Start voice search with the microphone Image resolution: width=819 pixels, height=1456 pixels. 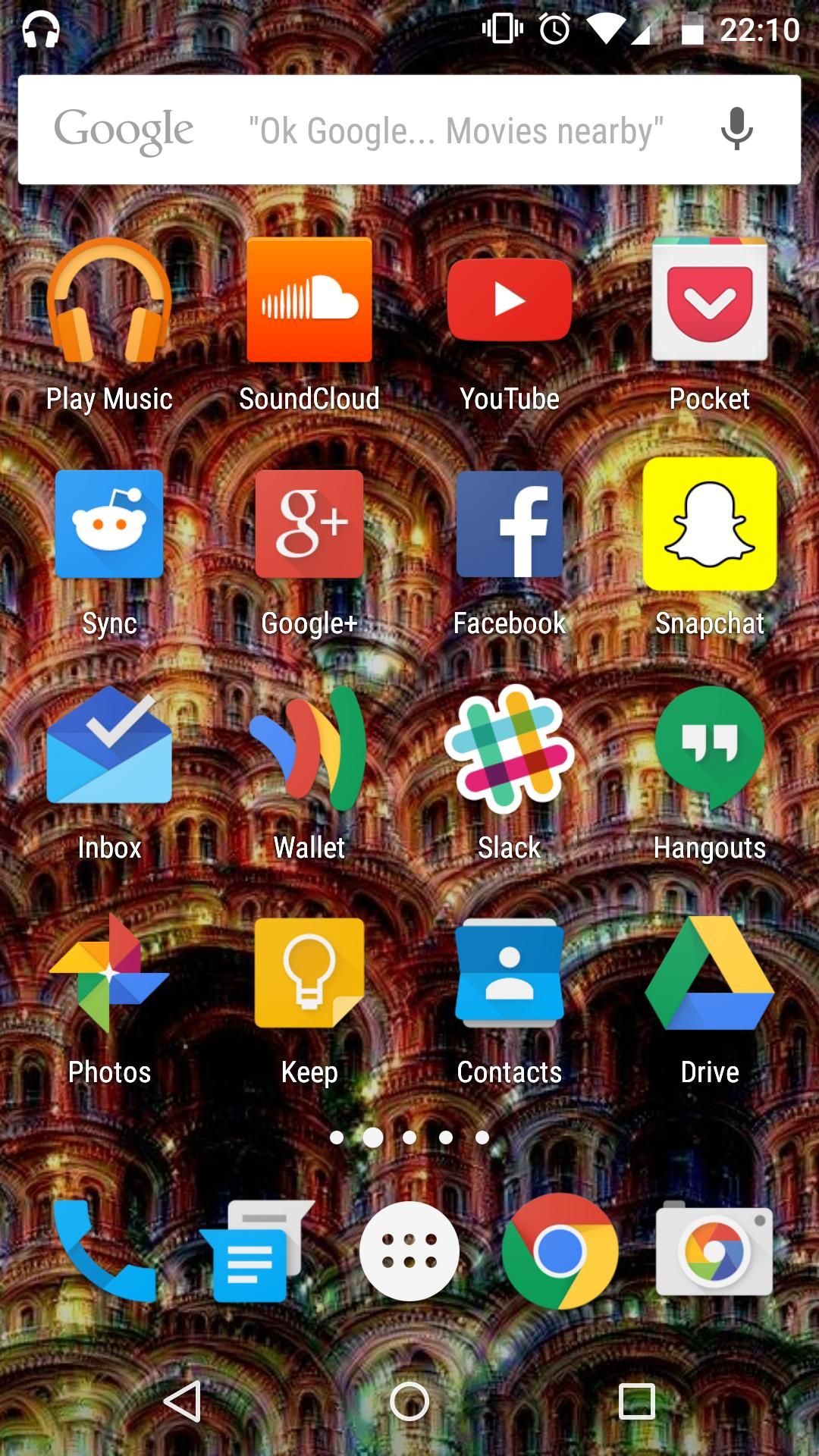click(x=735, y=127)
